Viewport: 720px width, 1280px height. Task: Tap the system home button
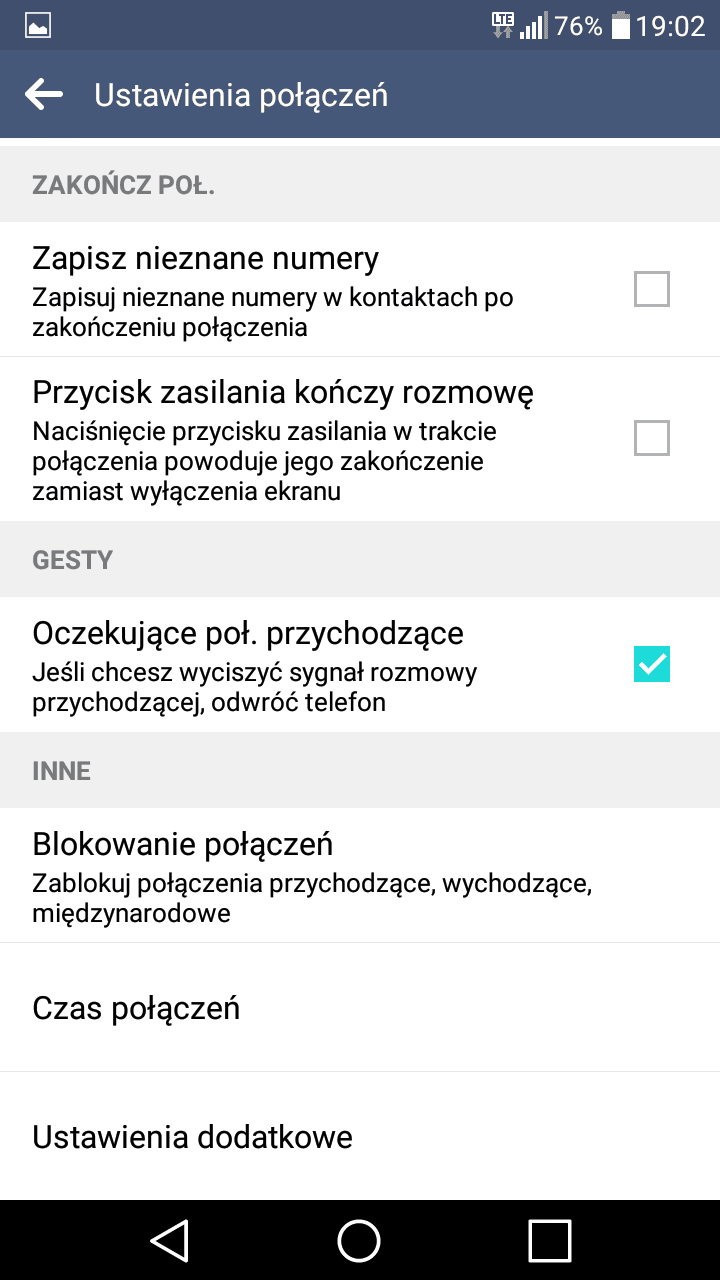click(x=359, y=1240)
